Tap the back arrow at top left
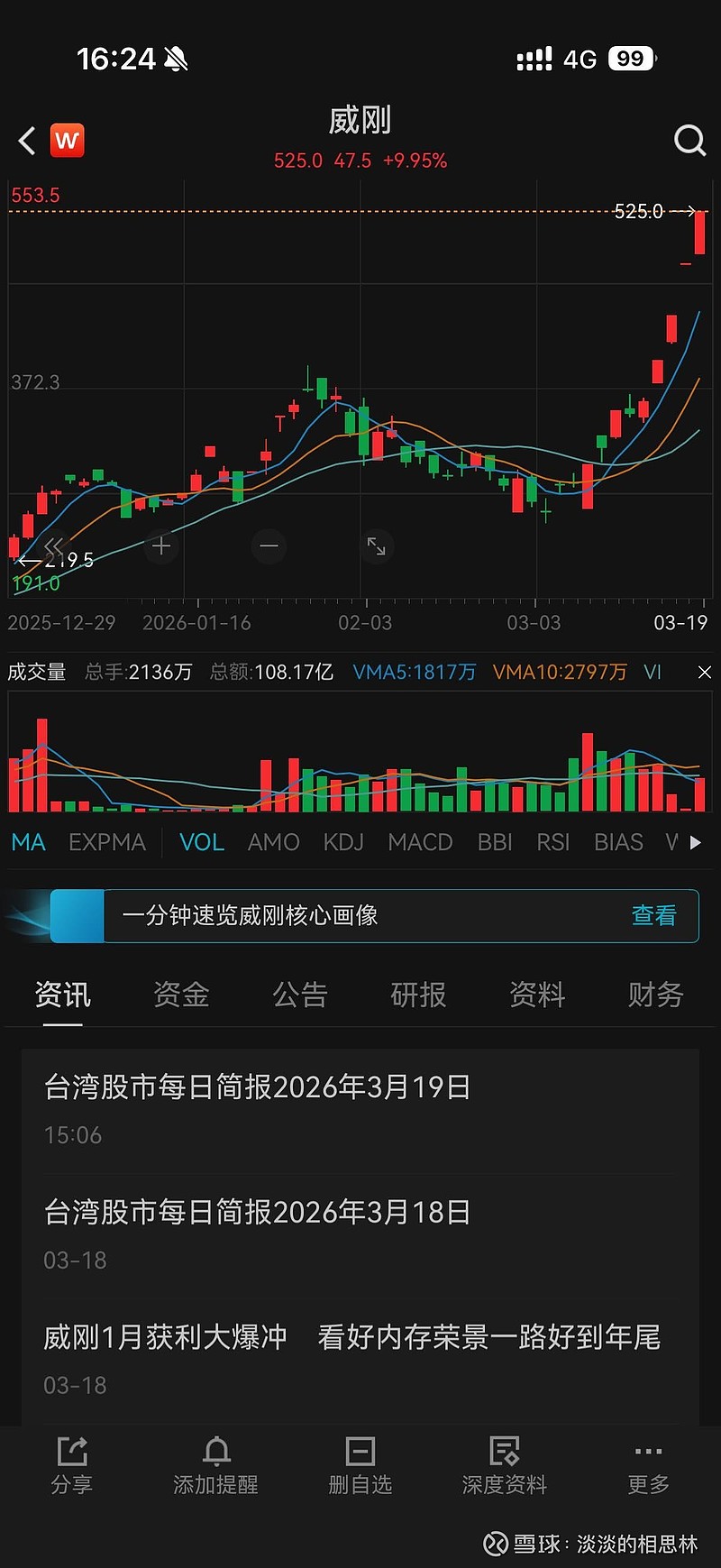Screen dimensions: 721x1568 [25, 141]
